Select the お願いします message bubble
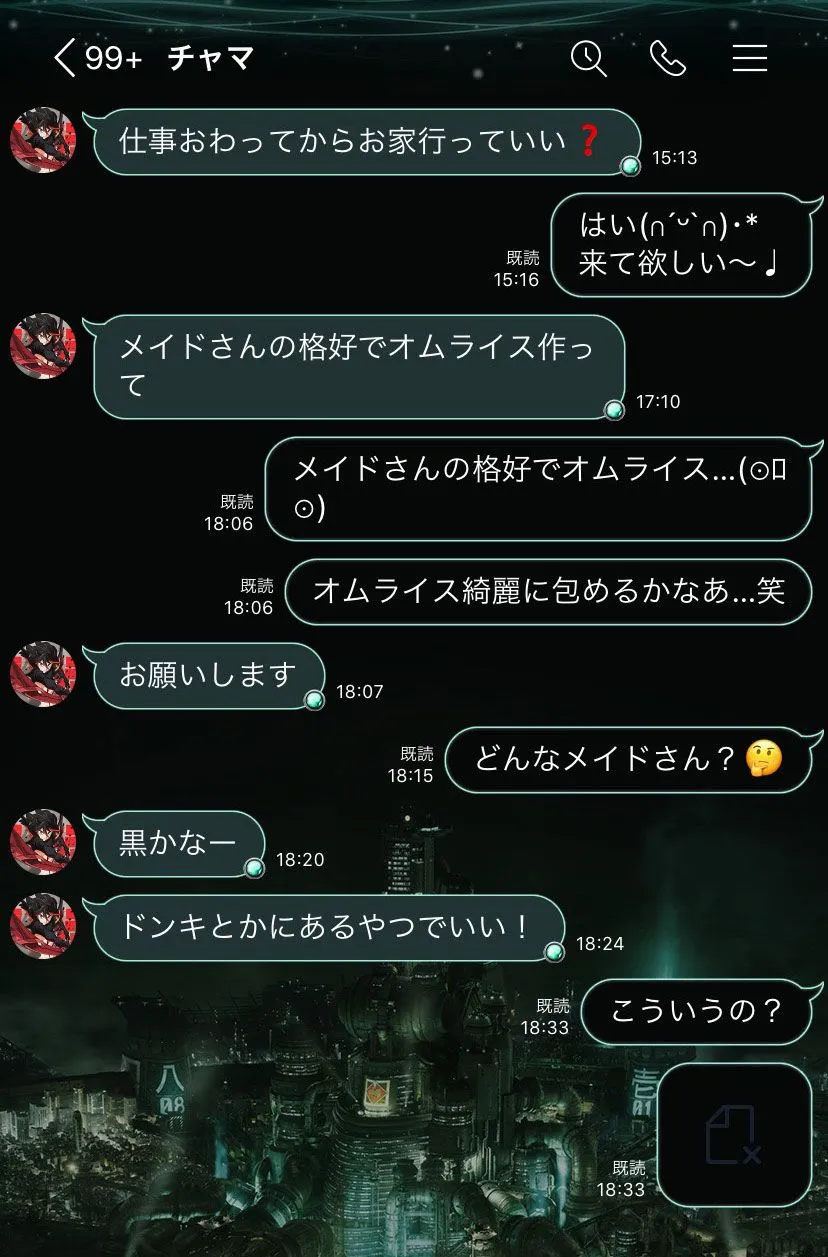 click(207, 675)
